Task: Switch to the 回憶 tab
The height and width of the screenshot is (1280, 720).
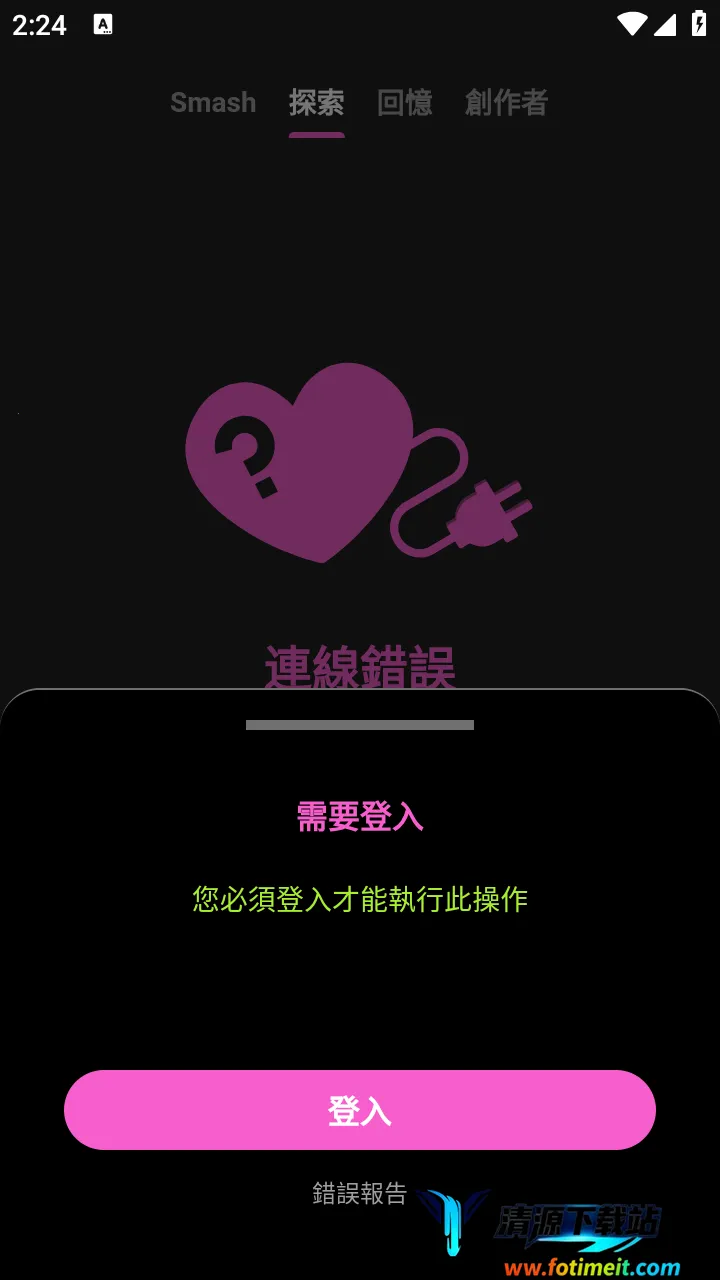Action: (x=404, y=102)
